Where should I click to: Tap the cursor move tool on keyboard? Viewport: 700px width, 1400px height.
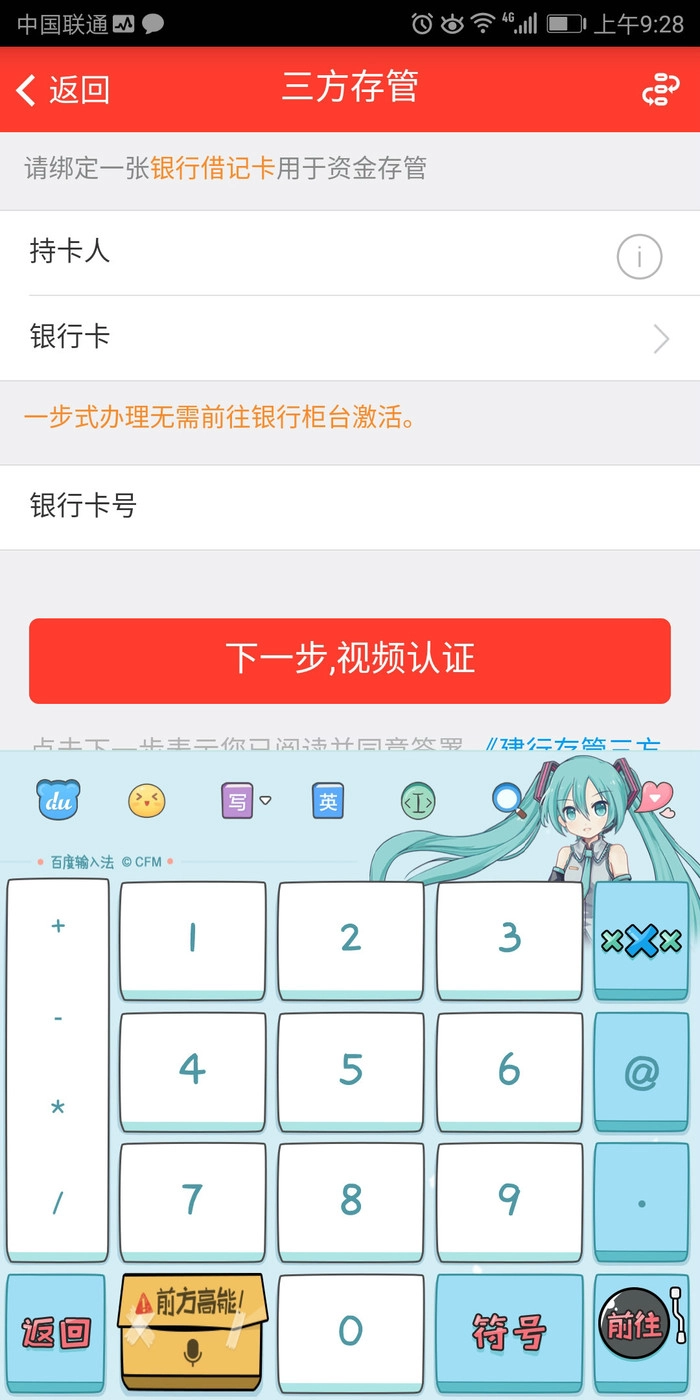(x=418, y=801)
